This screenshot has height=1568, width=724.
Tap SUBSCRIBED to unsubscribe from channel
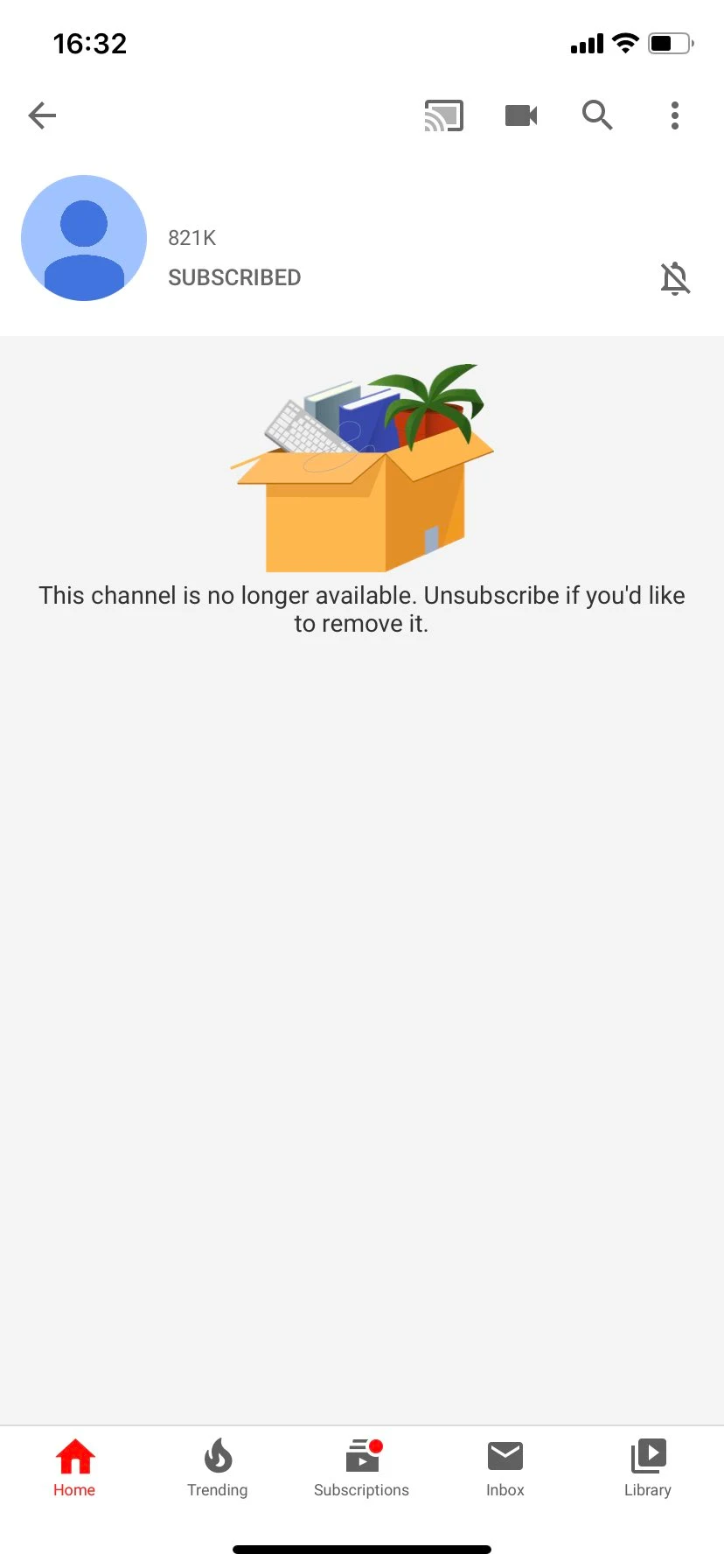(234, 277)
